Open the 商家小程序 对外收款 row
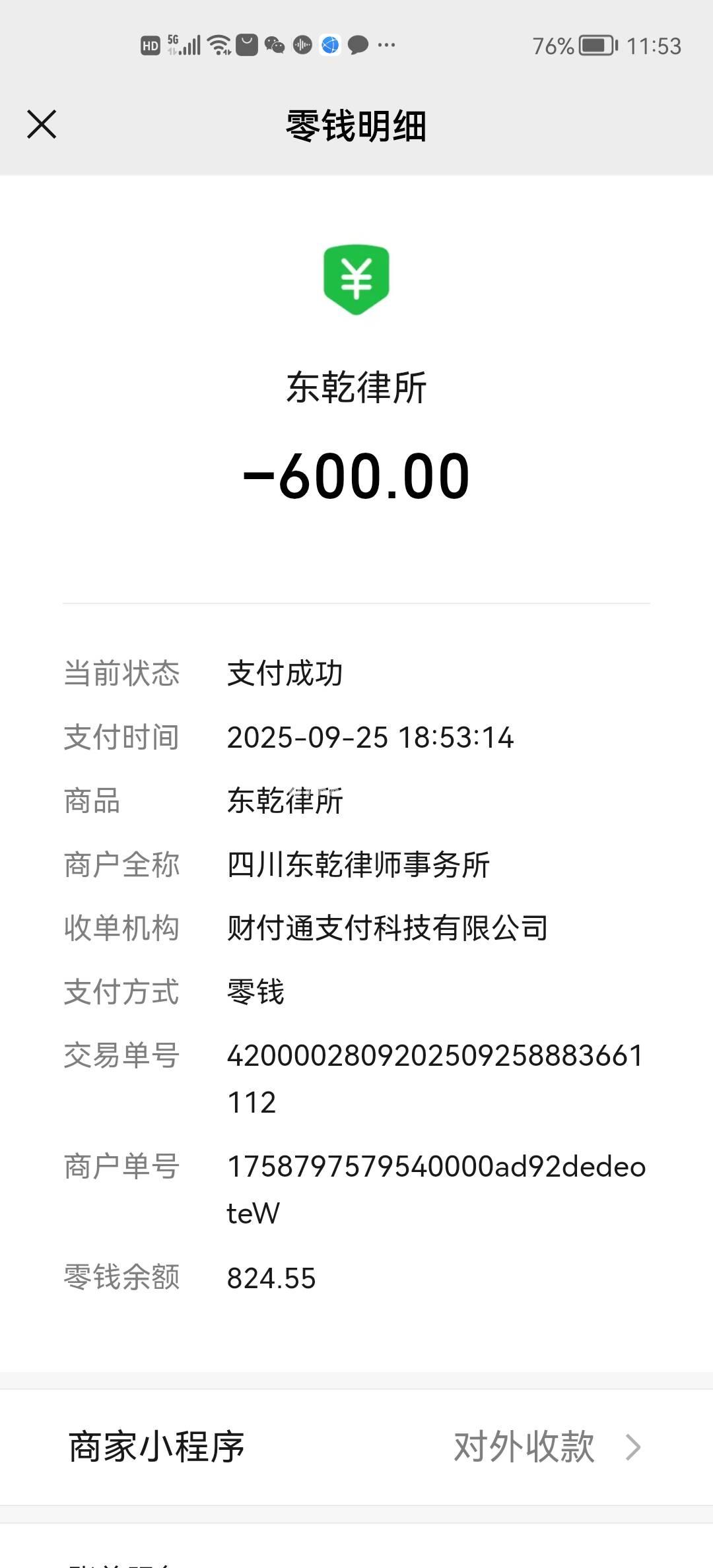The width and height of the screenshot is (713, 1568). click(356, 1447)
